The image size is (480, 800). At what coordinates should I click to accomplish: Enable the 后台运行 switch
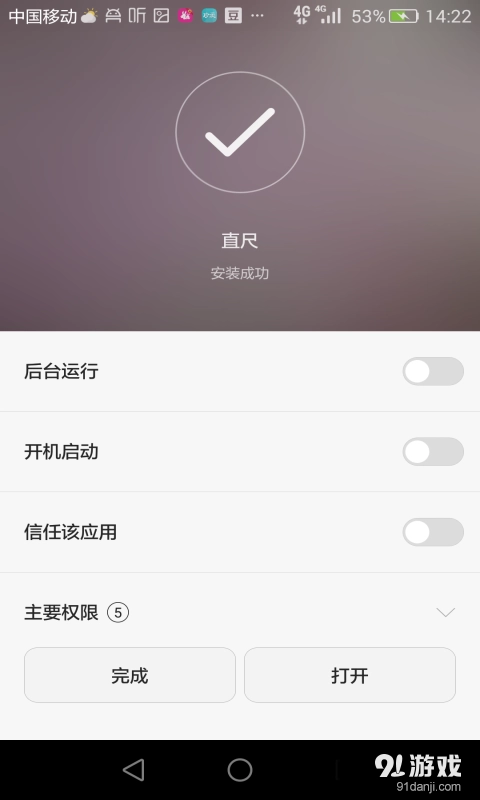click(x=433, y=371)
